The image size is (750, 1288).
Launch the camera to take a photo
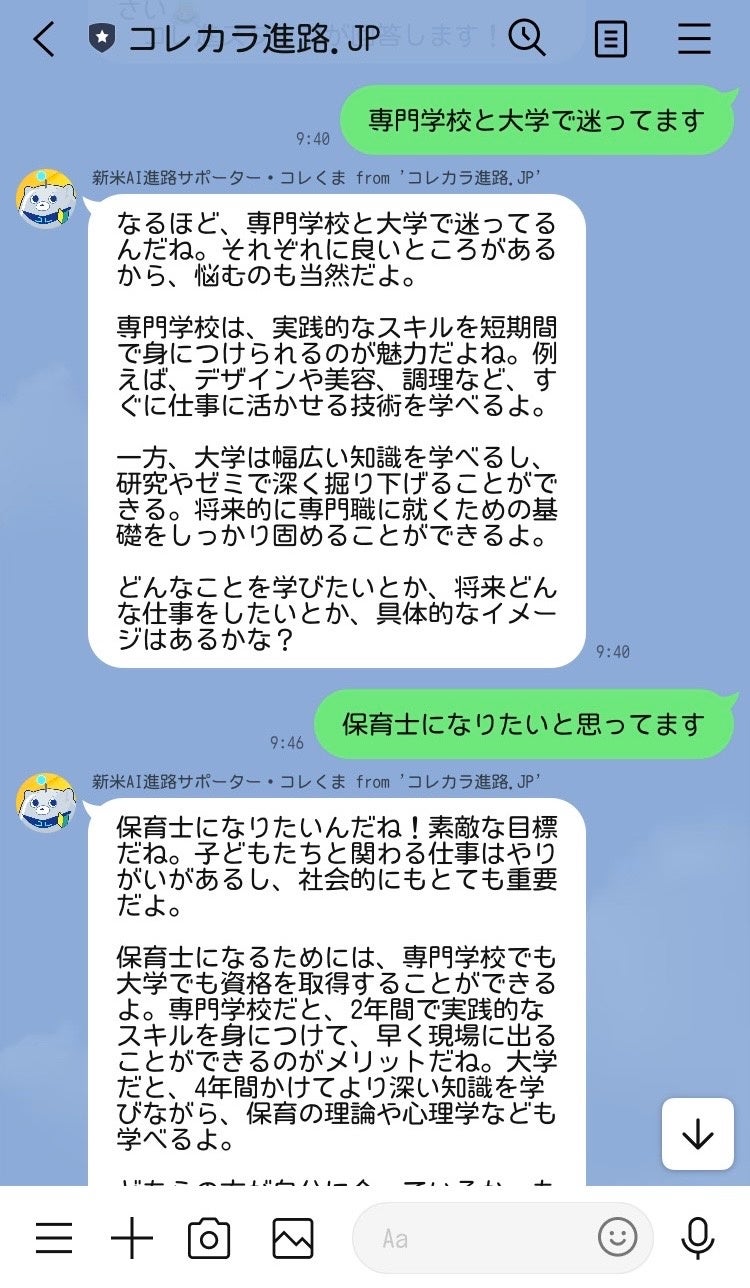[209, 1239]
